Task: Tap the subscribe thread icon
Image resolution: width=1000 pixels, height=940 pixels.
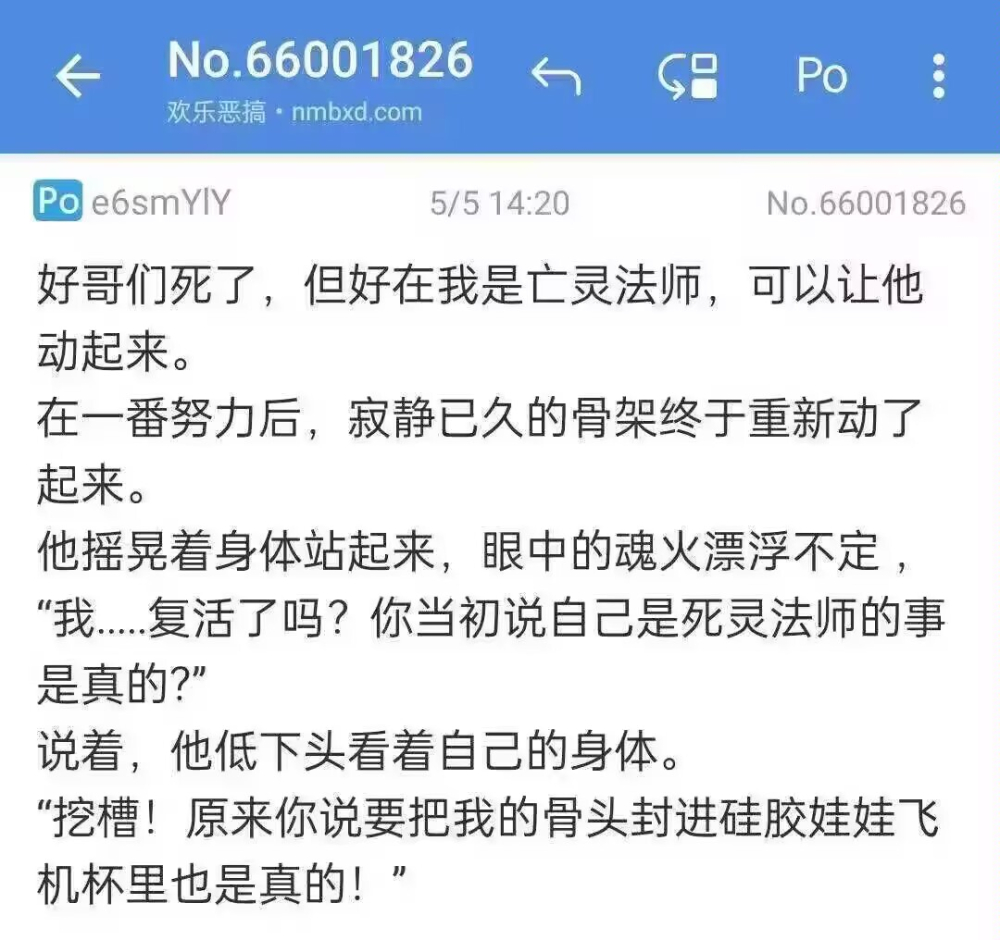Action: [x=688, y=76]
